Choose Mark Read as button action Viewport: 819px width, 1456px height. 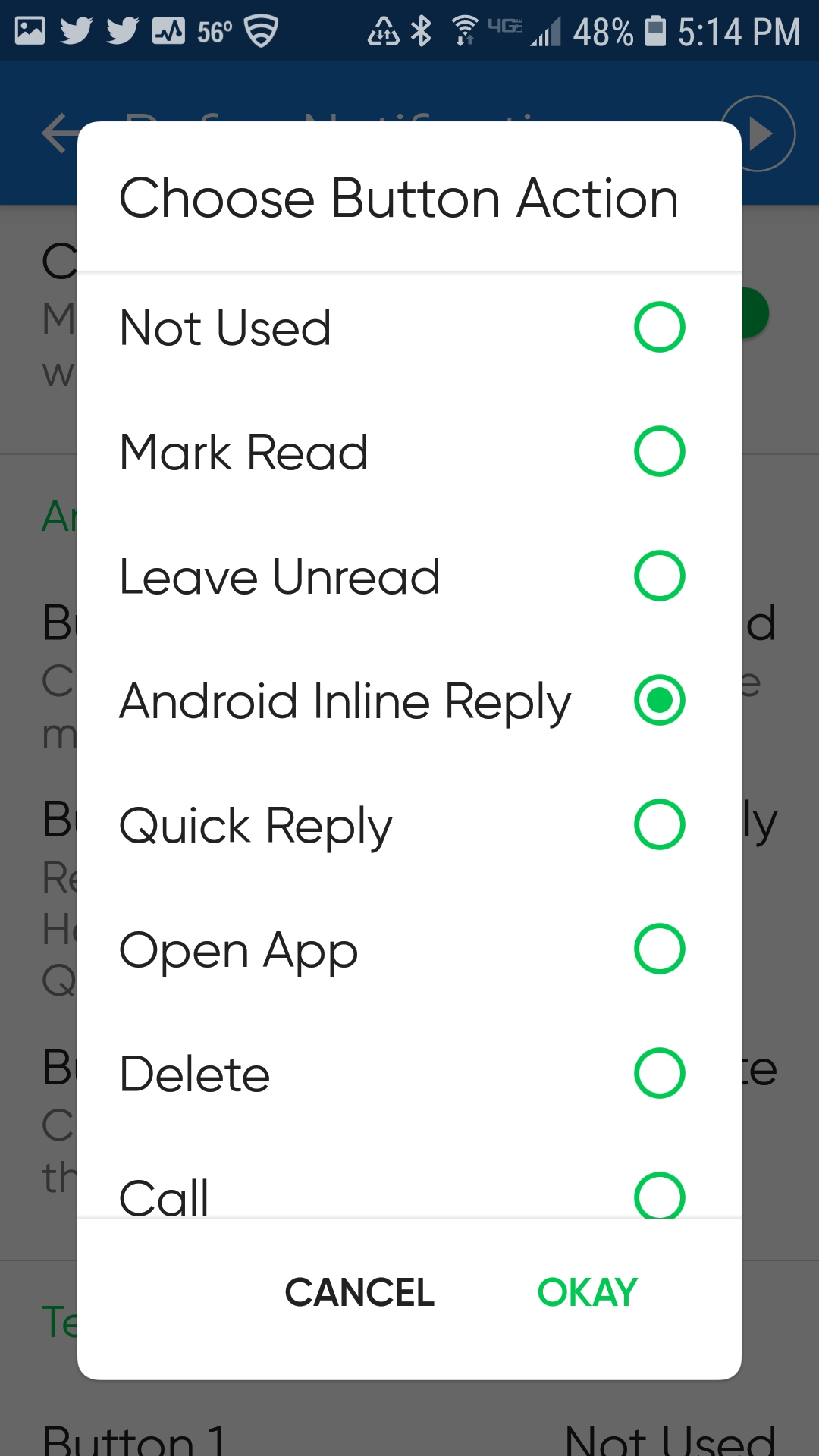pos(658,452)
